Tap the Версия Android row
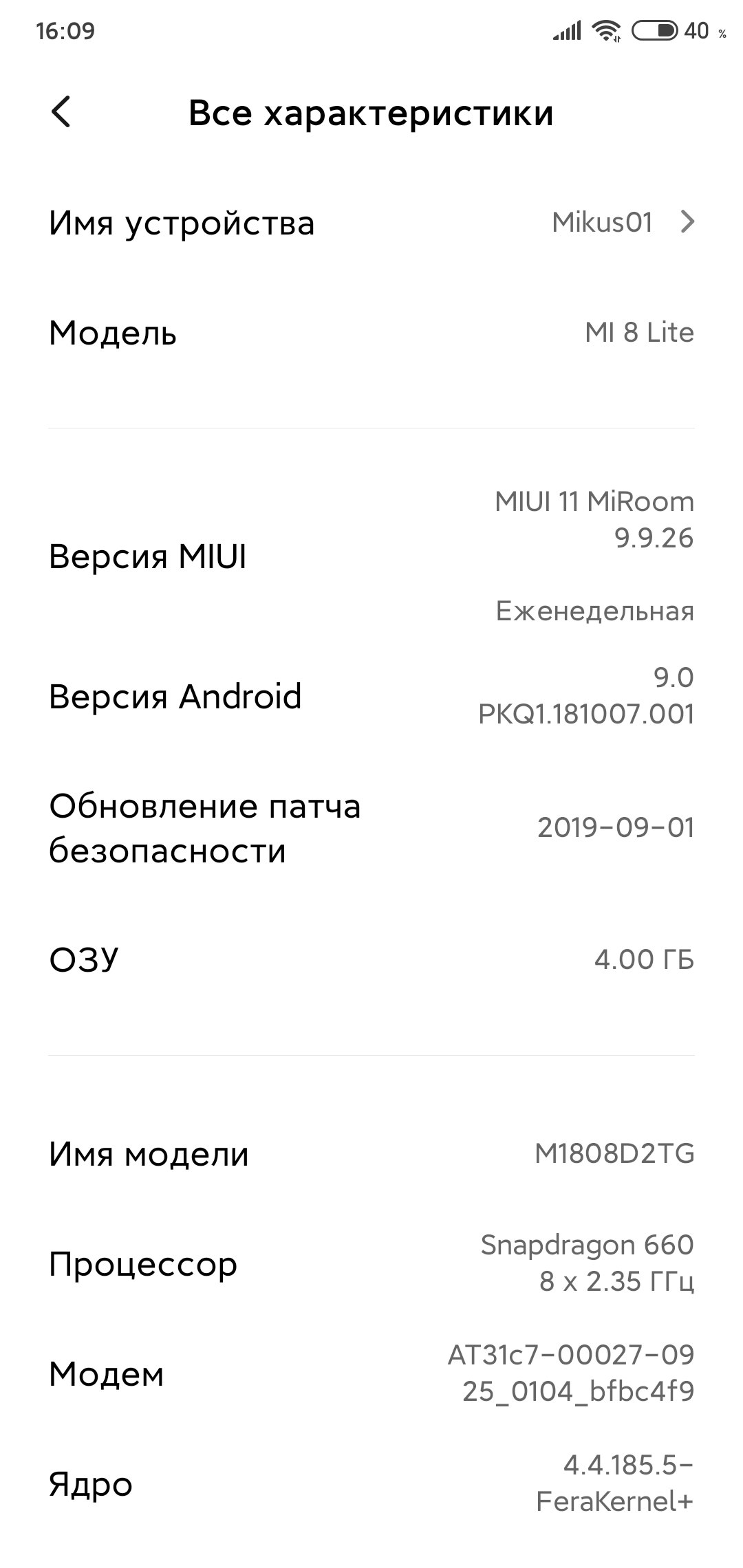The height and width of the screenshot is (1568, 743). [371, 696]
